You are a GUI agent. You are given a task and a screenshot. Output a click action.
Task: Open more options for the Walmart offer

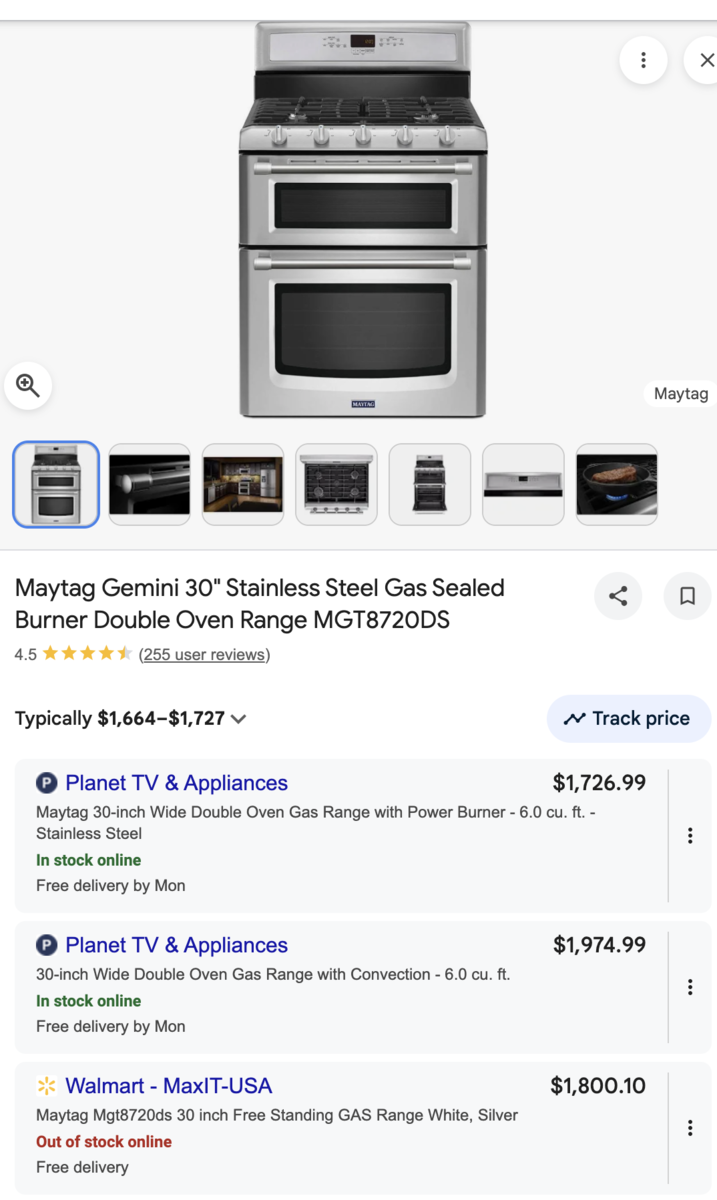690,1128
